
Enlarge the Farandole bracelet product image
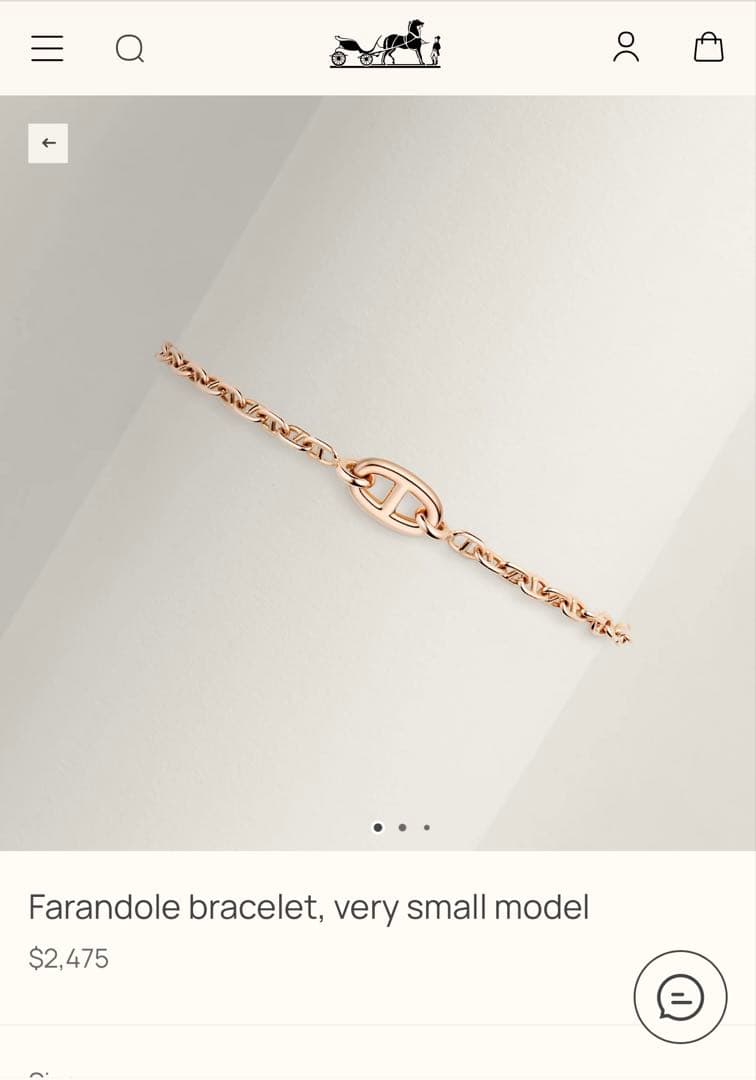(393, 495)
